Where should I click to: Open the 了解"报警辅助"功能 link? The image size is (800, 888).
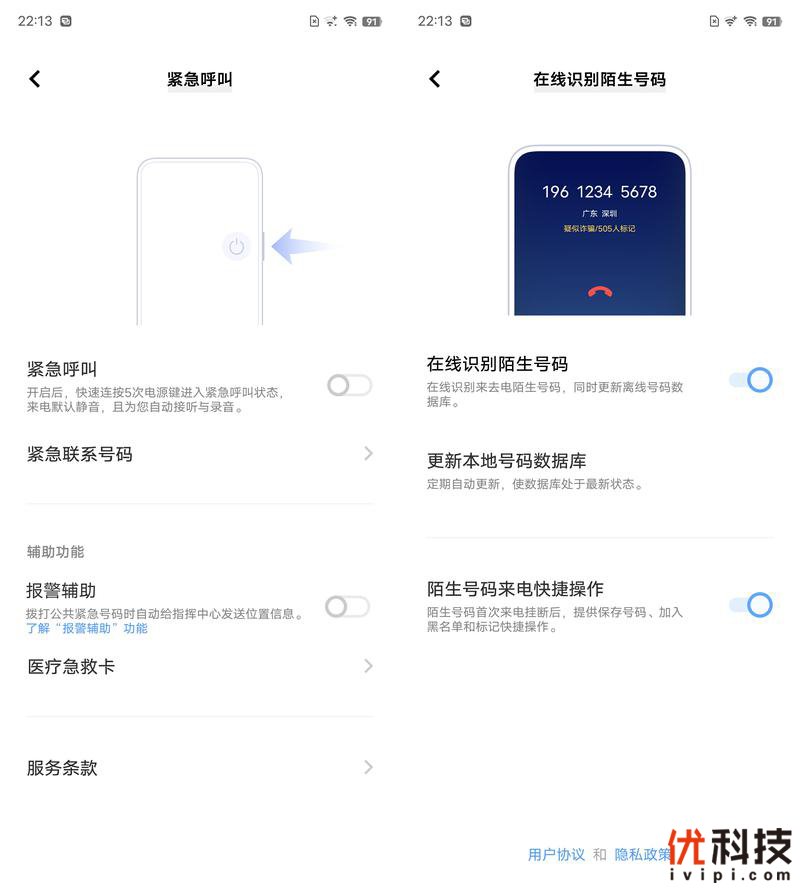coord(87,629)
